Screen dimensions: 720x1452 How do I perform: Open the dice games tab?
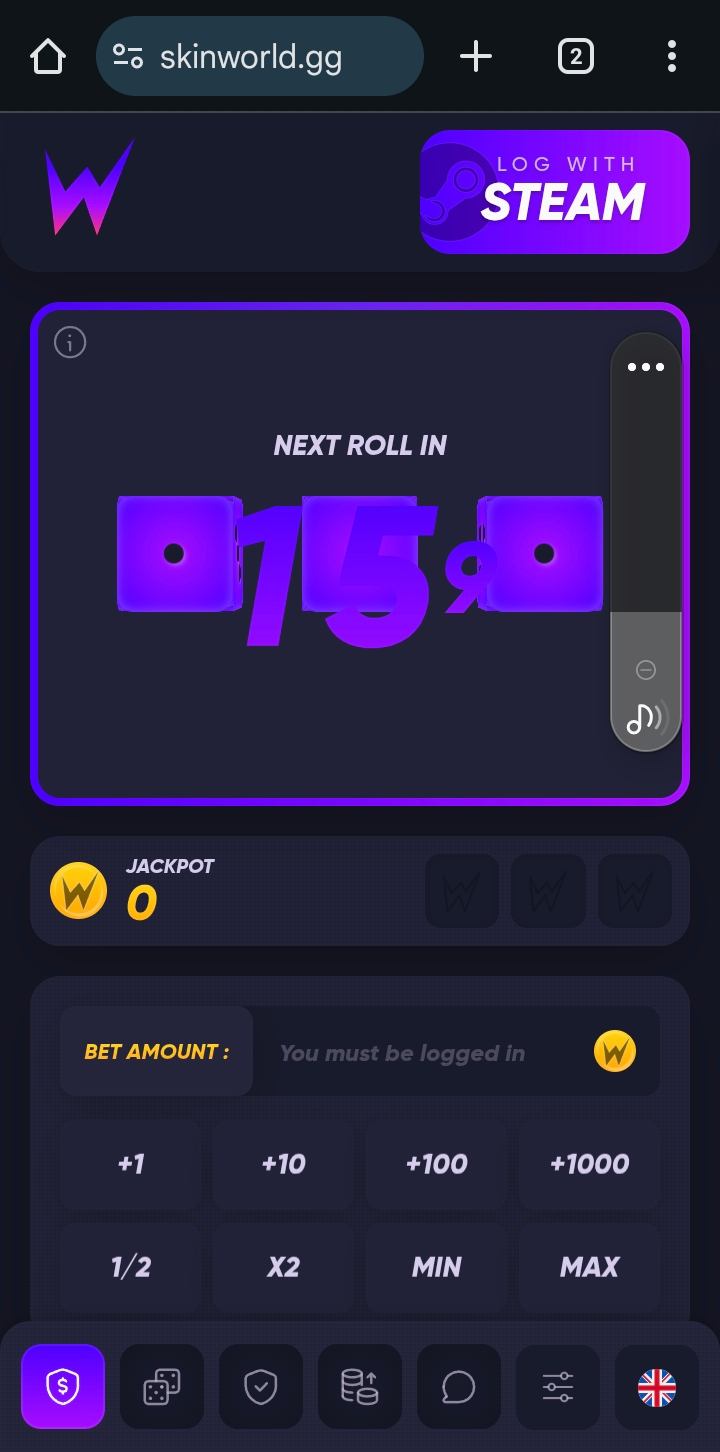162,1387
